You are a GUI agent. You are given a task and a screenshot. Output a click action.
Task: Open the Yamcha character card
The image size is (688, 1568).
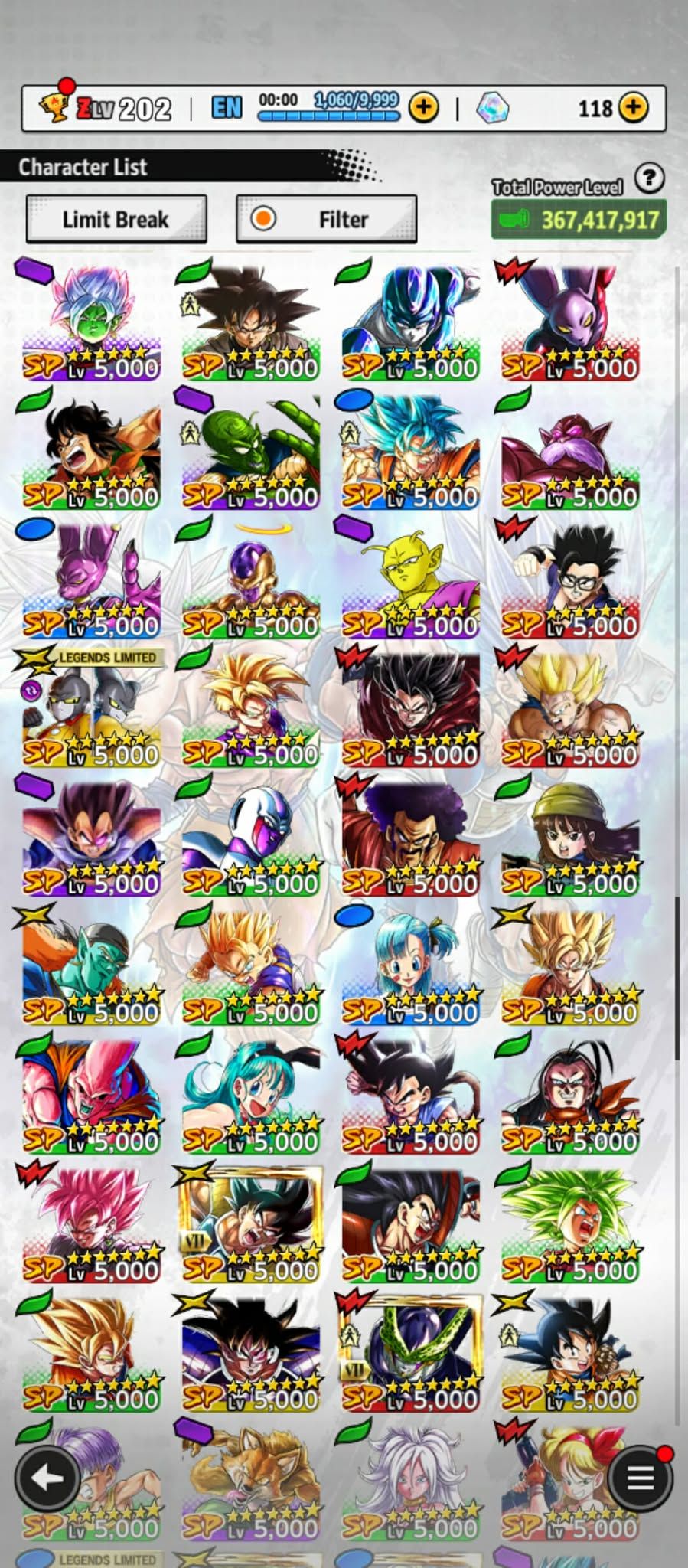92,452
